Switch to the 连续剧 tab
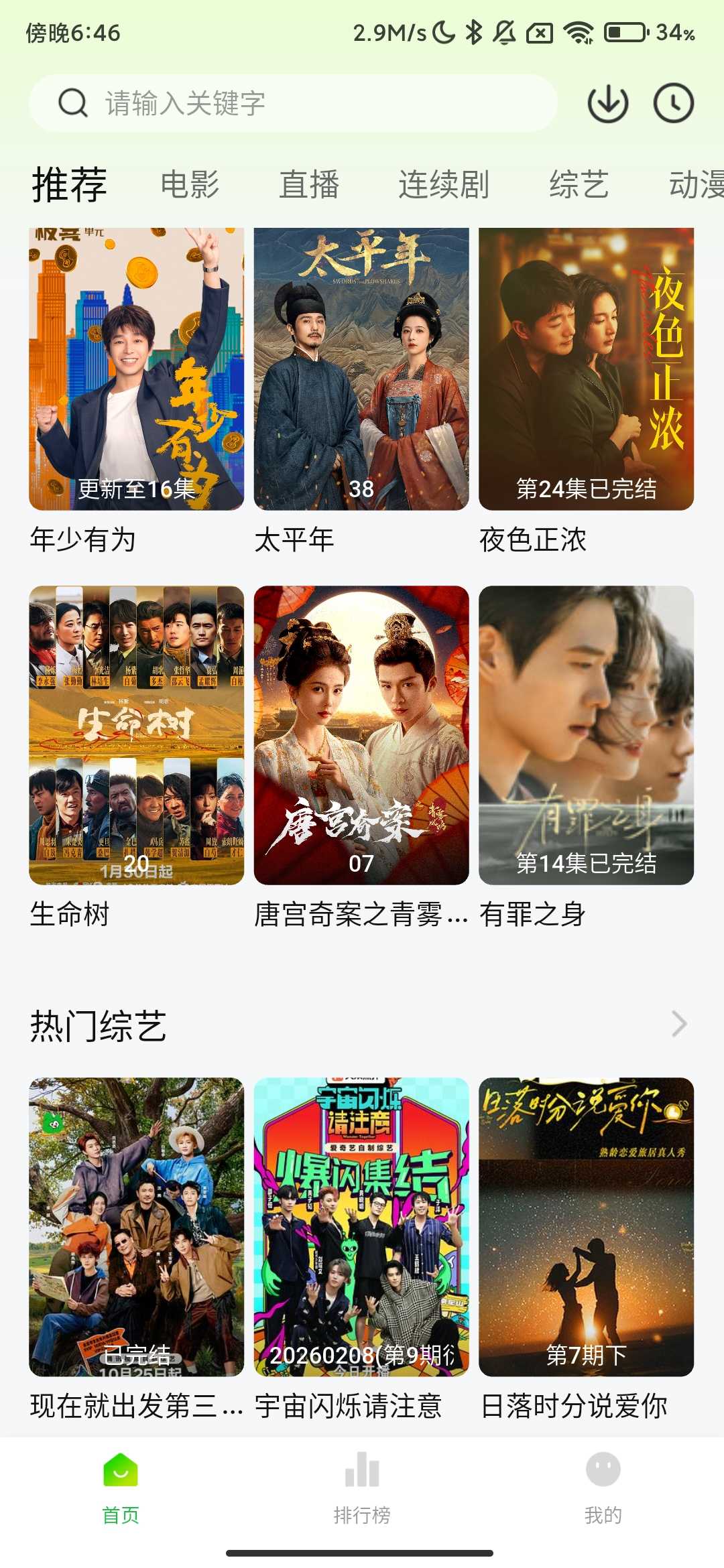The height and width of the screenshot is (1568, 724). (443, 184)
